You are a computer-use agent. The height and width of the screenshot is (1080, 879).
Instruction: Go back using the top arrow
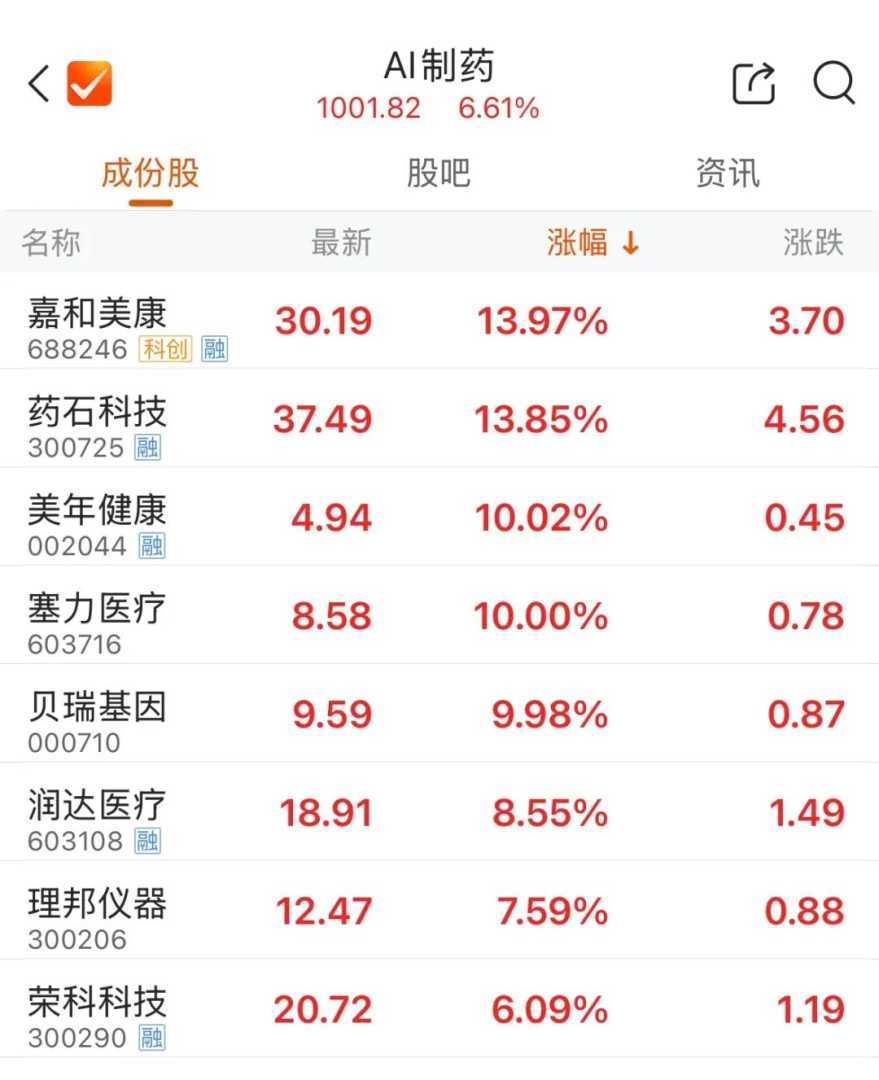[x=39, y=84]
